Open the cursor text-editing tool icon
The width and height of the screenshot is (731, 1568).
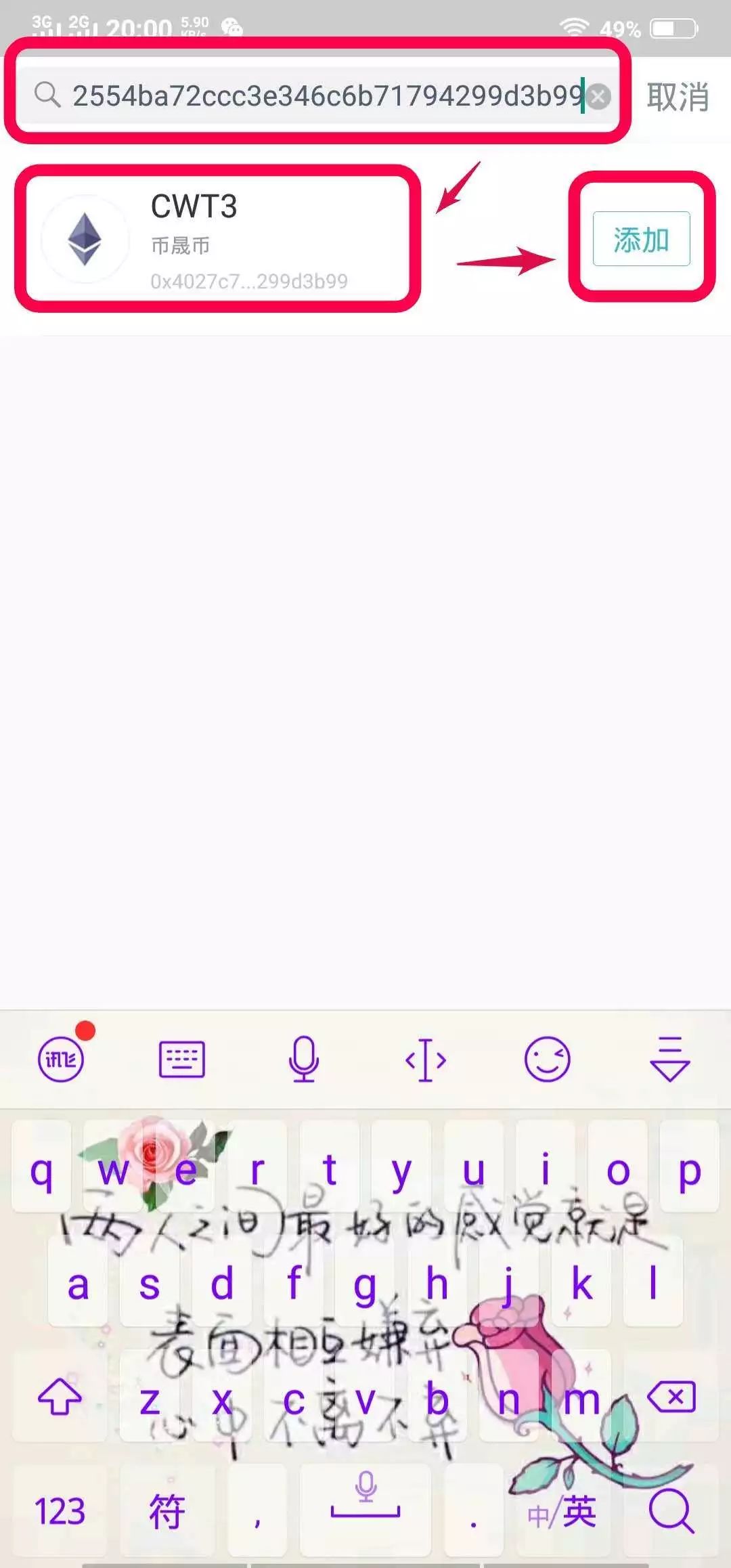(425, 1060)
